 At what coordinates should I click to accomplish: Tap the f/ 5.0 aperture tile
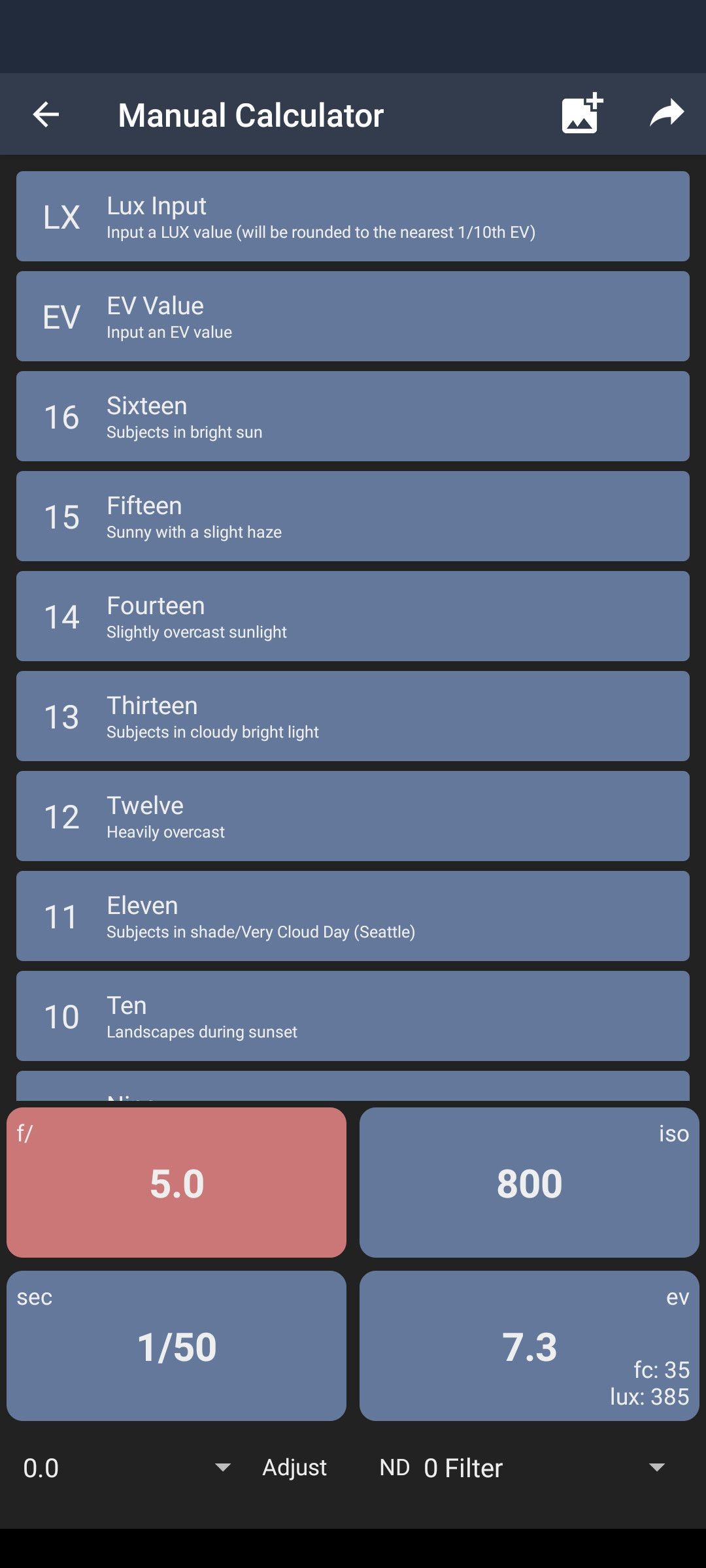(176, 1183)
